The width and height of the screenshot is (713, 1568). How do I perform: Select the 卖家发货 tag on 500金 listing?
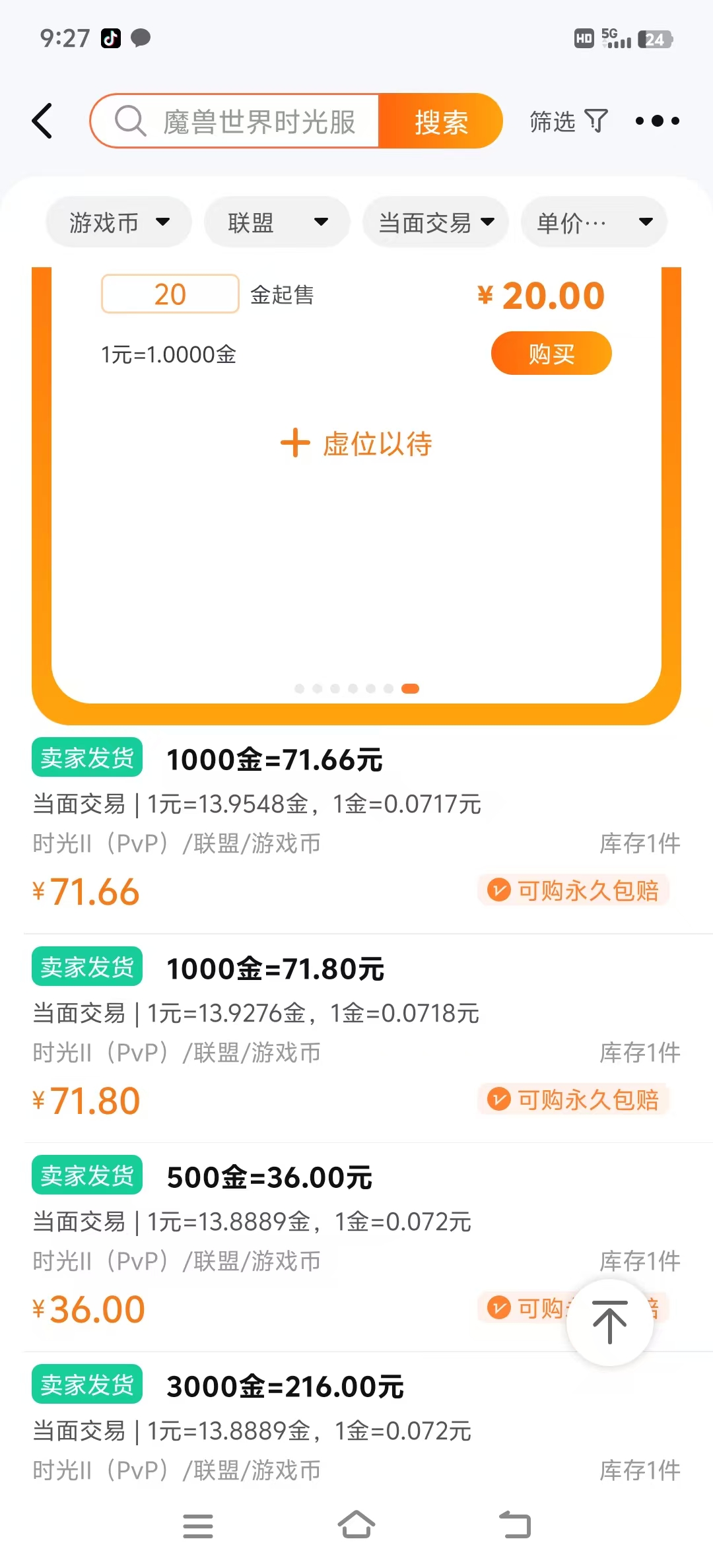click(x=86, y=1175)
